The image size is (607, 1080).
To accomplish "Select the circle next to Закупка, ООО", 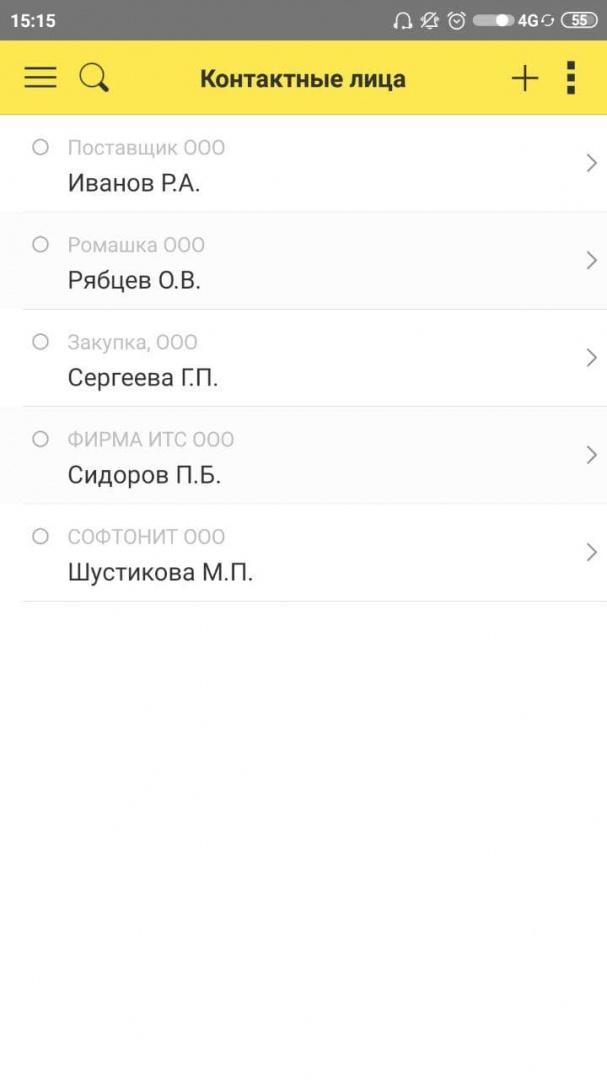I will click(40, 342).
